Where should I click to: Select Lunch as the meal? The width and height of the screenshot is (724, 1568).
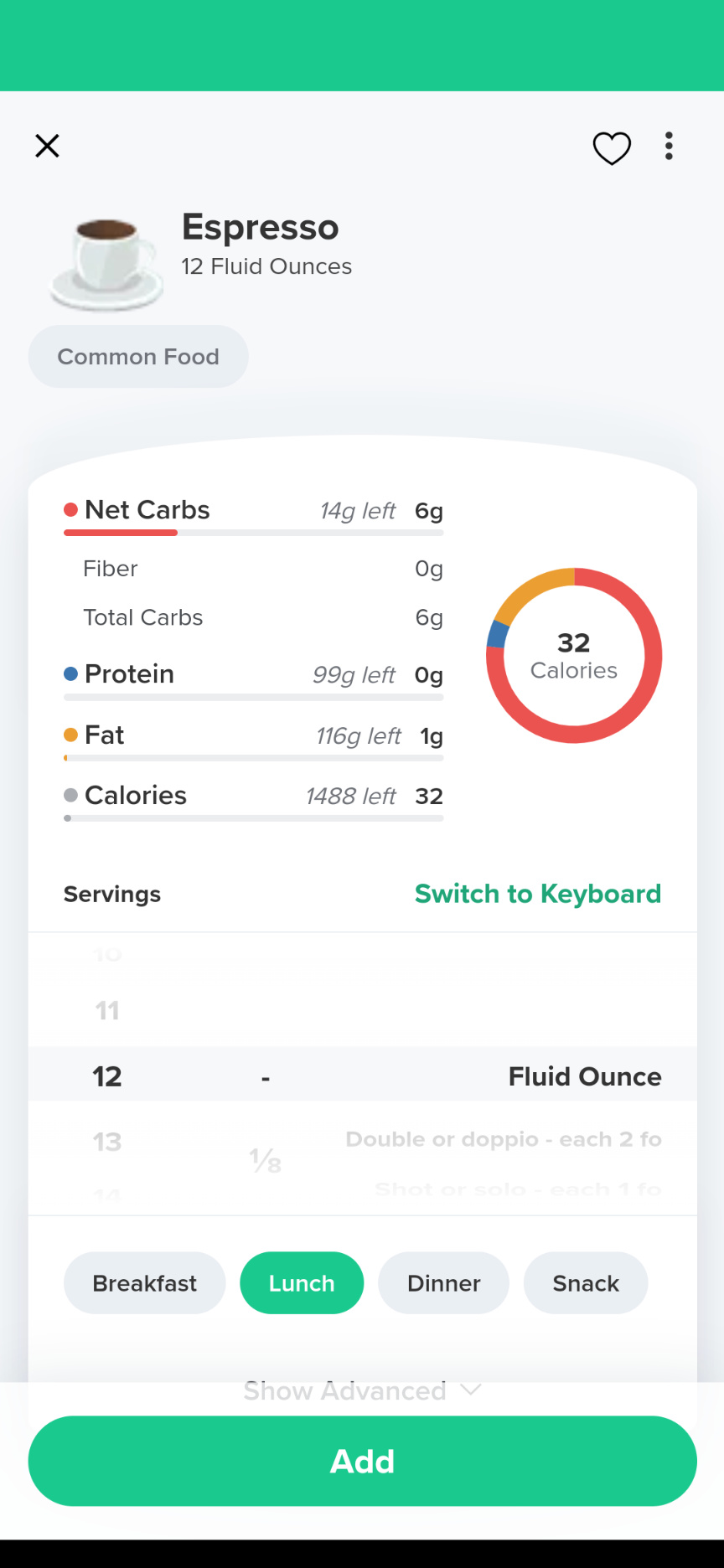[x=302, y=1283]
